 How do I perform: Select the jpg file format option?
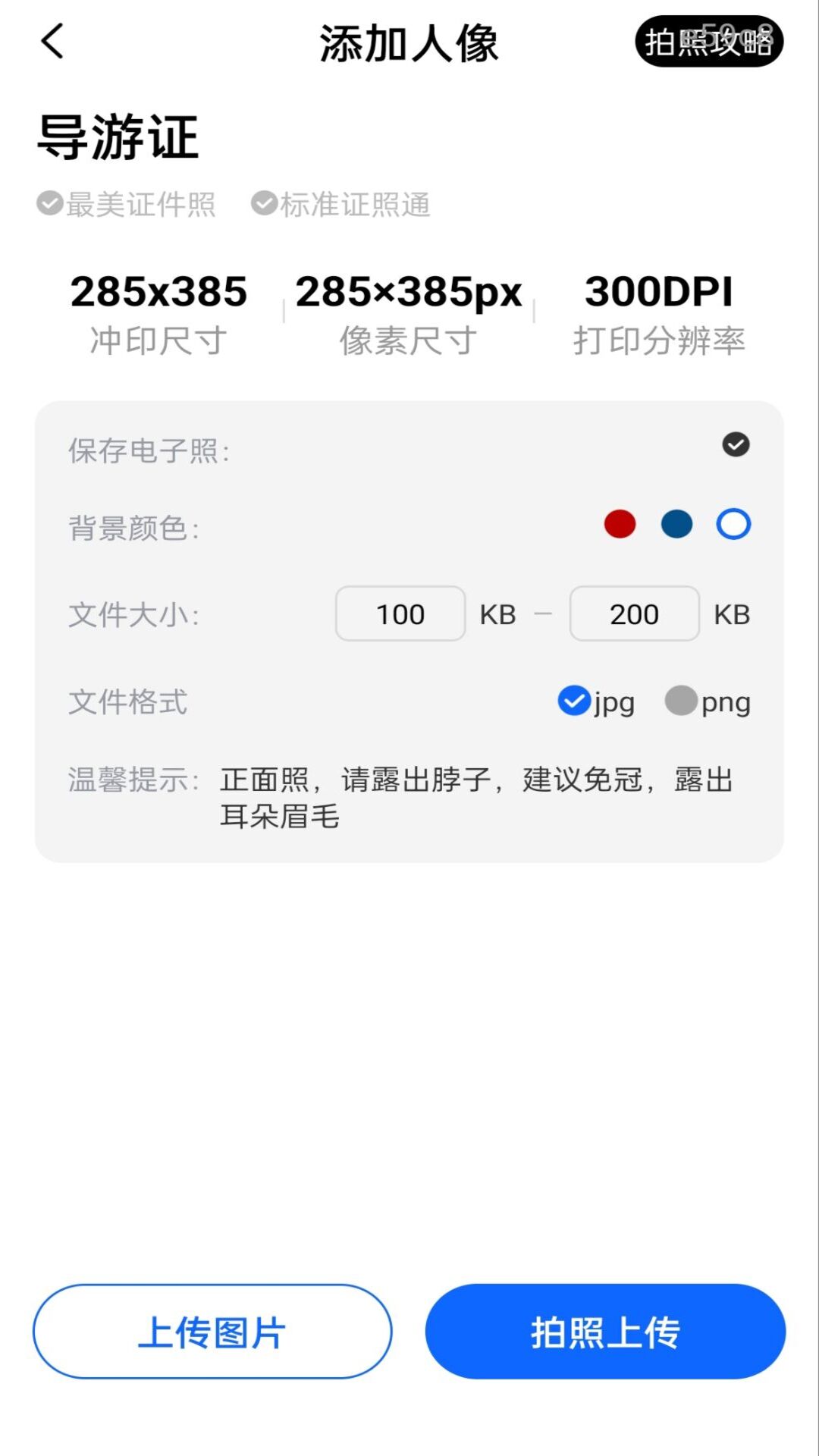(x=575, y=701)
